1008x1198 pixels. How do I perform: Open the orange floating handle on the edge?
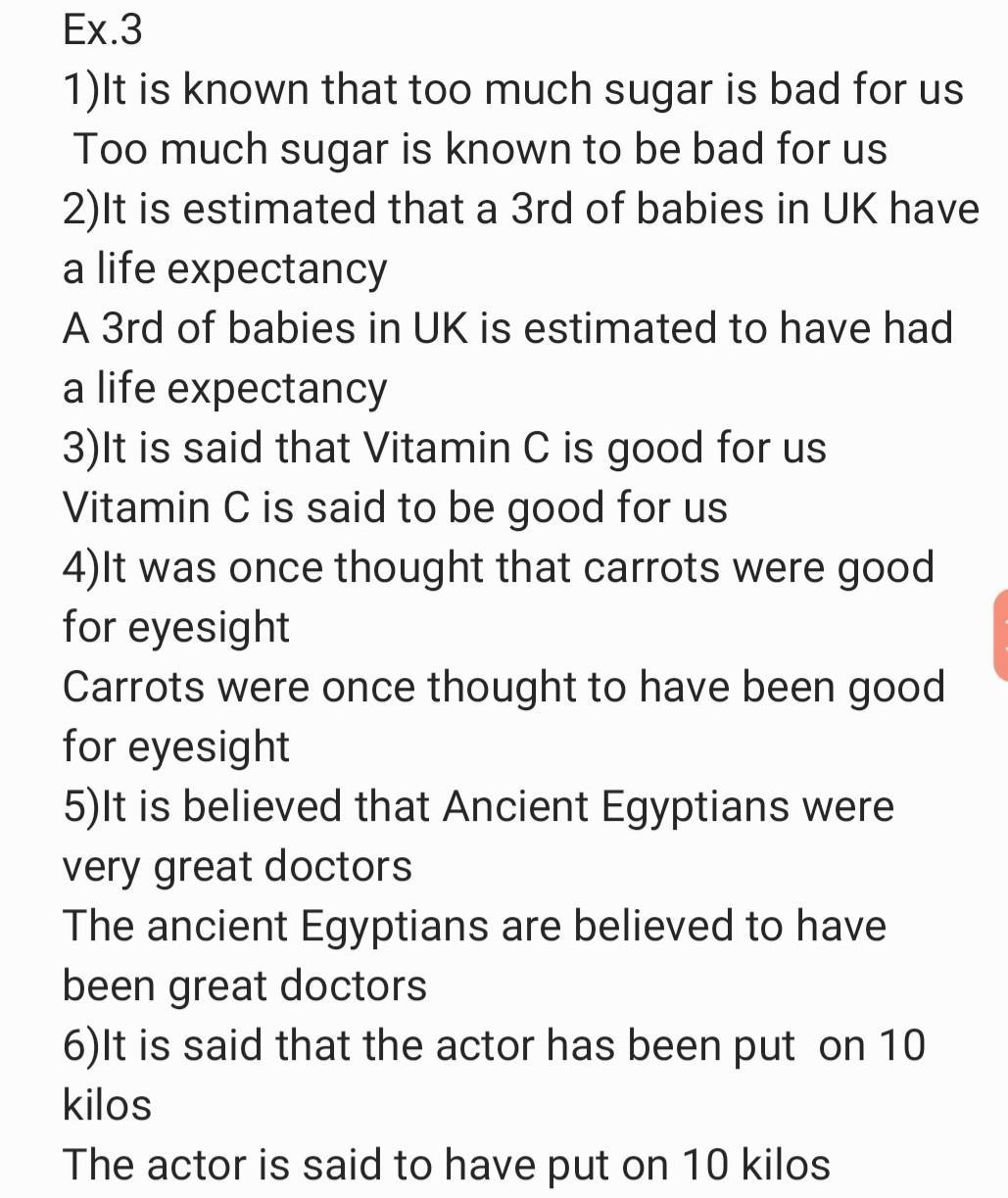pyautogui.click(x=1000, y=635)
